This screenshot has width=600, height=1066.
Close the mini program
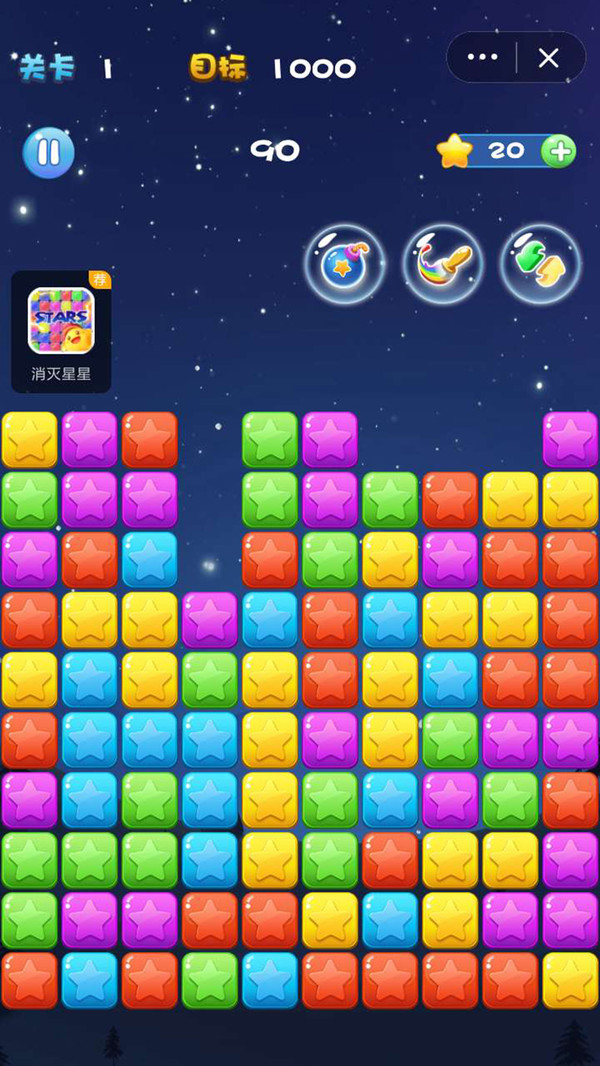(548, 58)
